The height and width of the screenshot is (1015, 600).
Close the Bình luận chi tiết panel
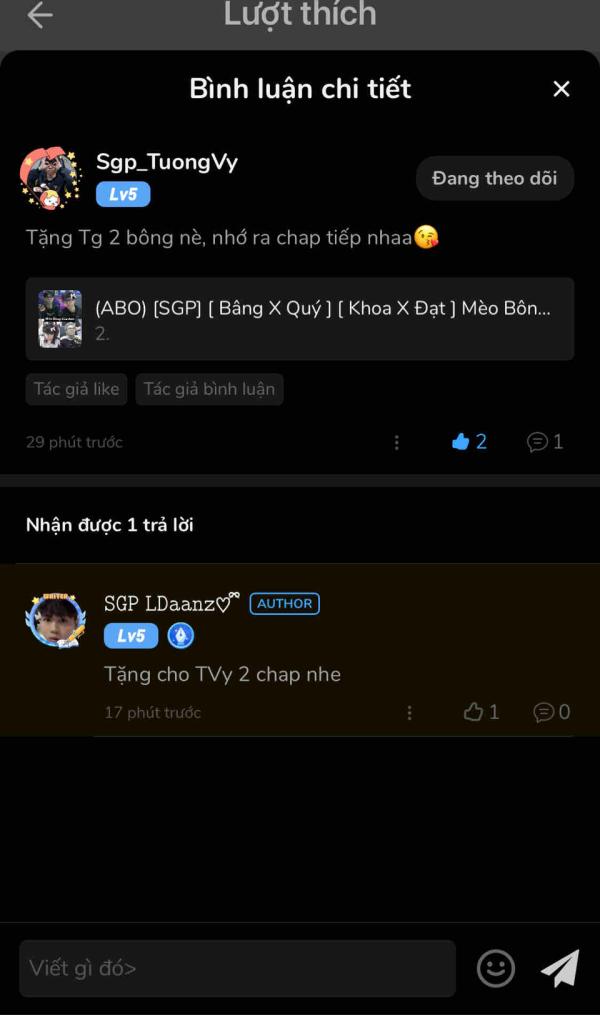[x=561, y=89]
